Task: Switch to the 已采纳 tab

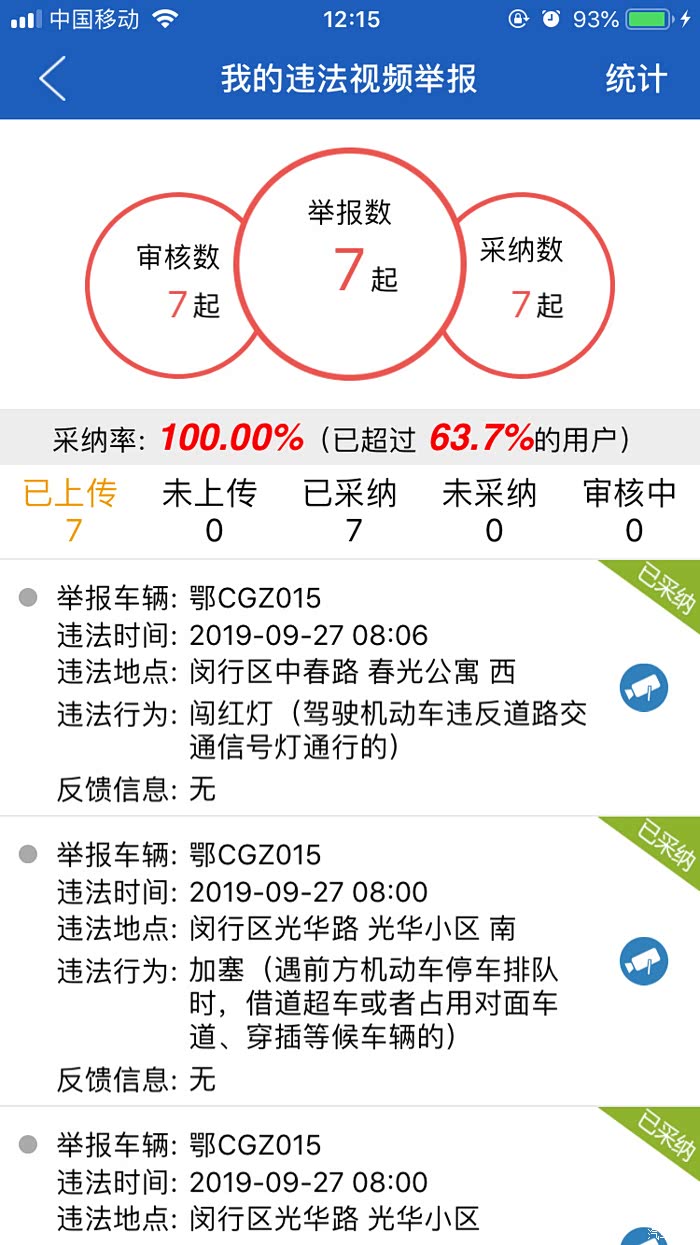Action: (351, 510)
